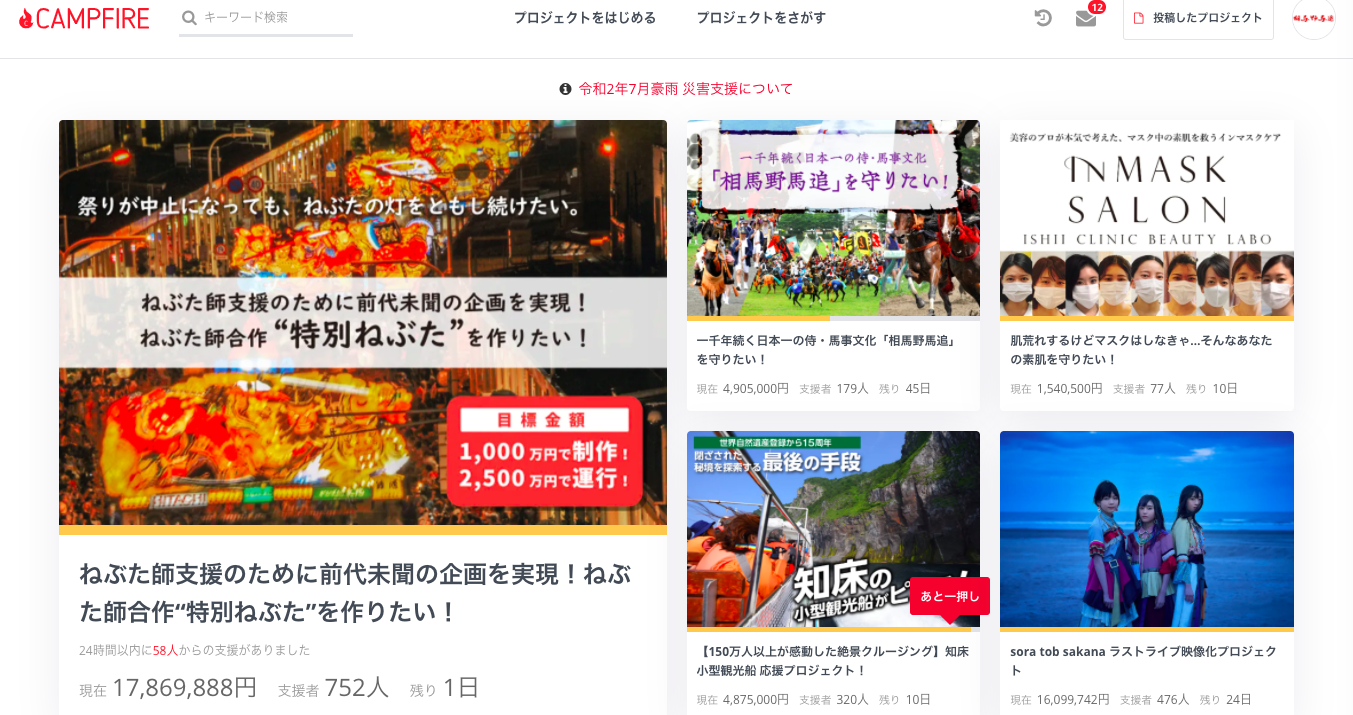Open 投稿したプロジェクト button
Screen dimensions: 1353x715
[1198, 18]
